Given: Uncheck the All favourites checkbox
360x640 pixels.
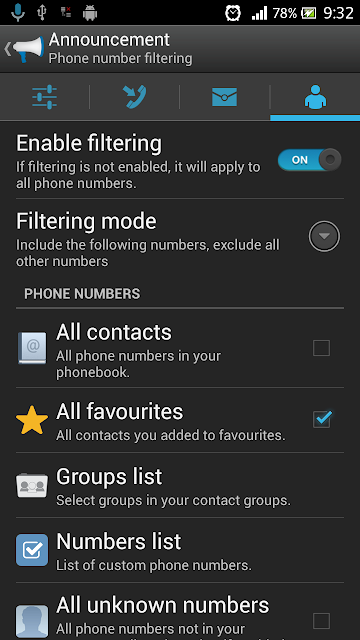Looking at the screenshot, I should (x=322, y=419).
